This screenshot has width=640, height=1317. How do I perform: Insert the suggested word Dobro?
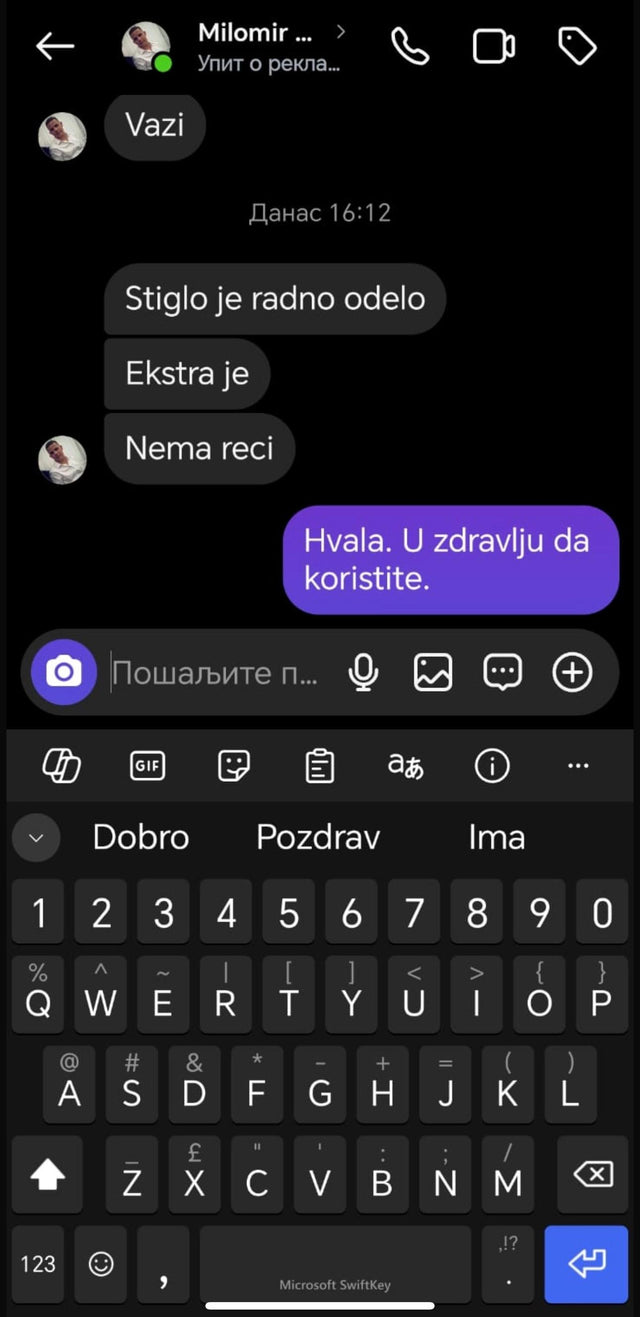point(141,837)
